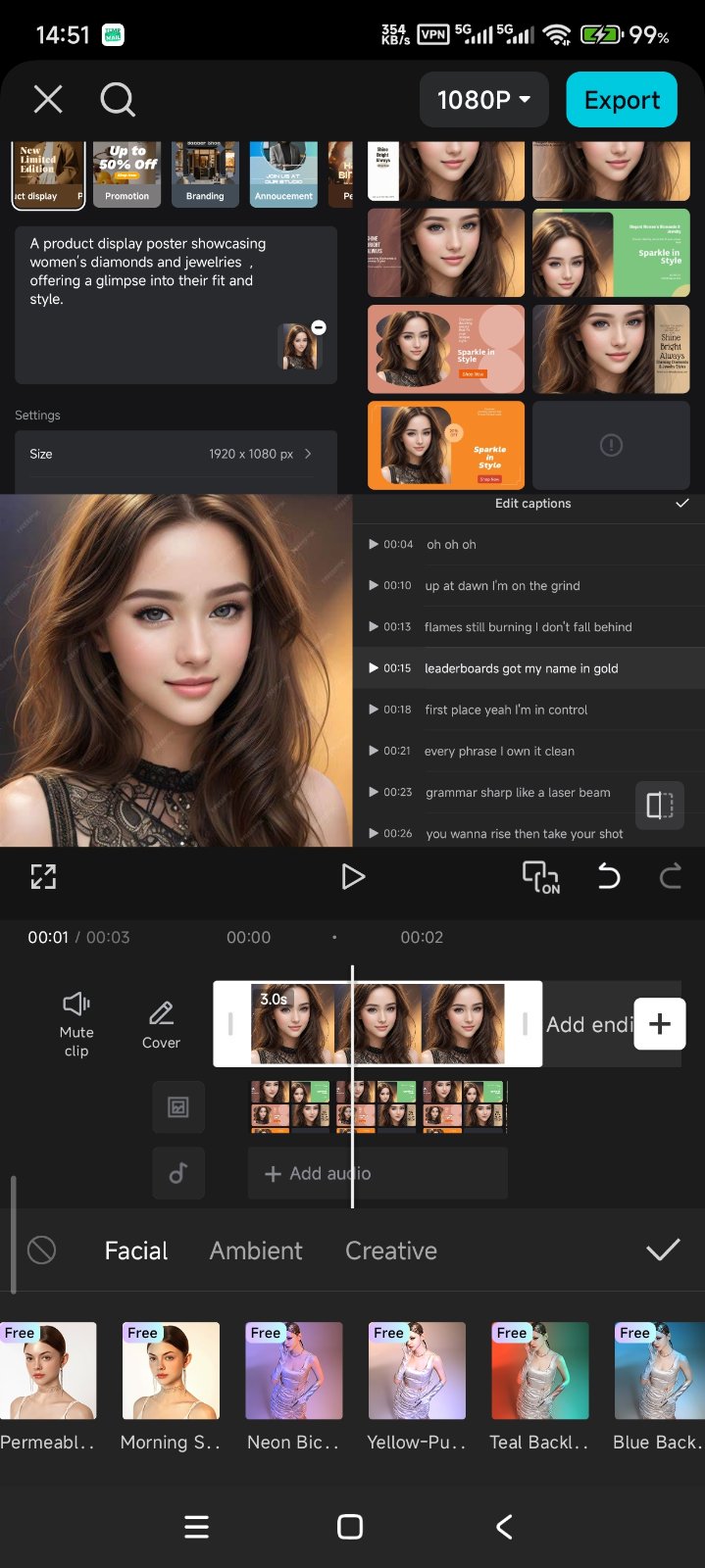Go back using the system back button
Viewport: 705px width, 1568px height.
[504, 1527]
